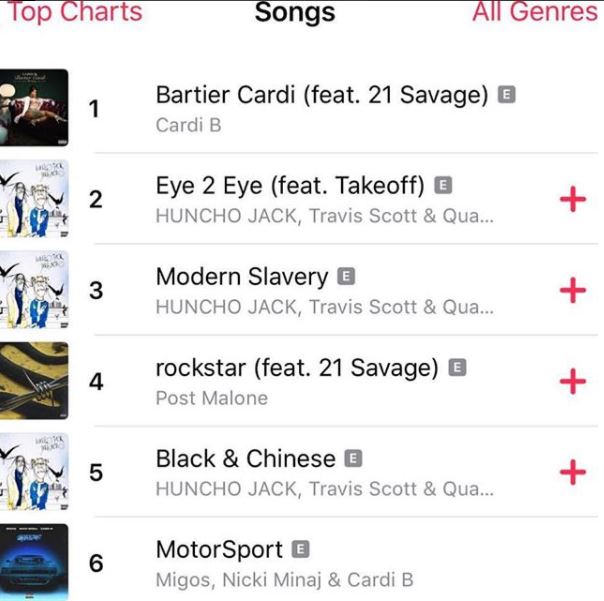Add Modern Slavery to library
Viewport: 604px width, 601px height.
572,291
